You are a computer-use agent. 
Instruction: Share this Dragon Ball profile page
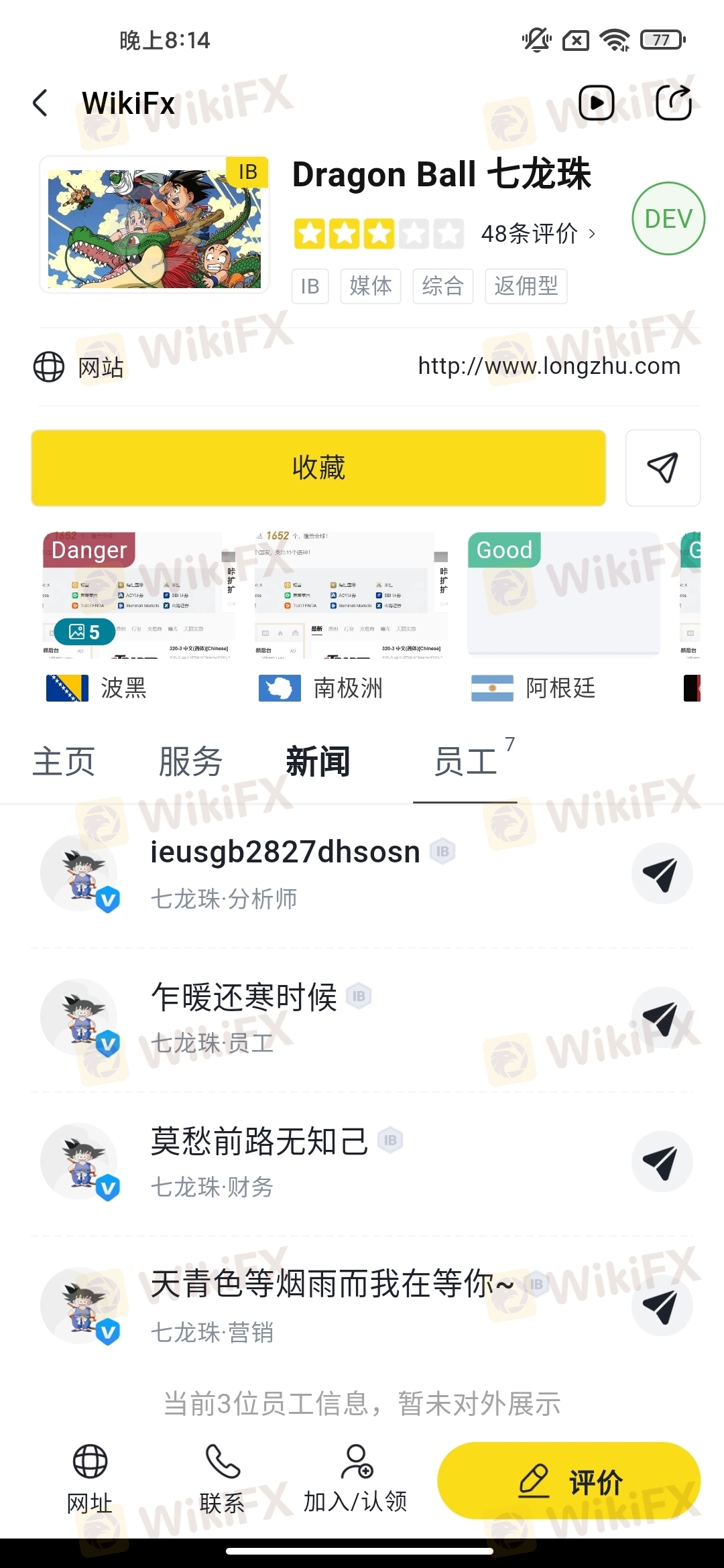(x=674, y=103)
